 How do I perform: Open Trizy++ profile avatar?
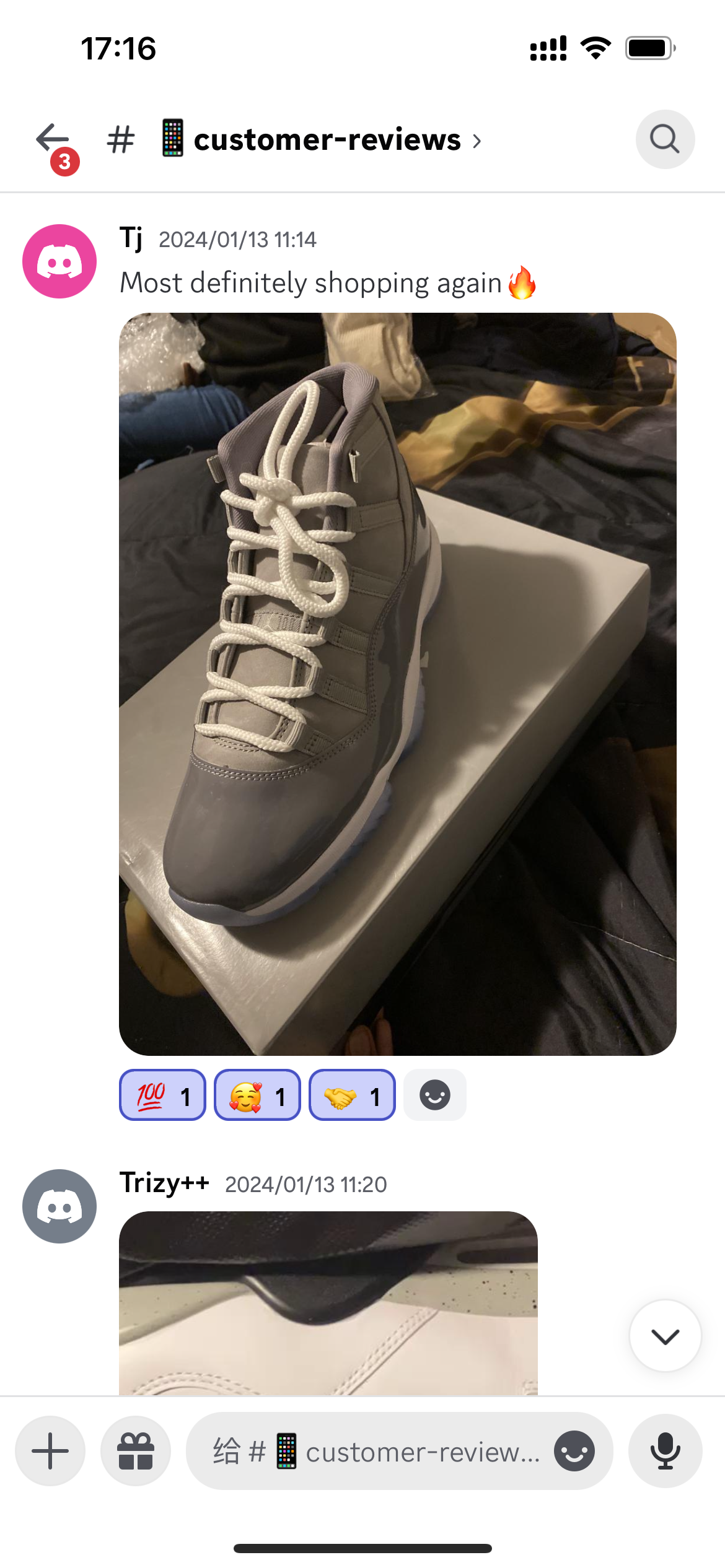(59, 1206)
